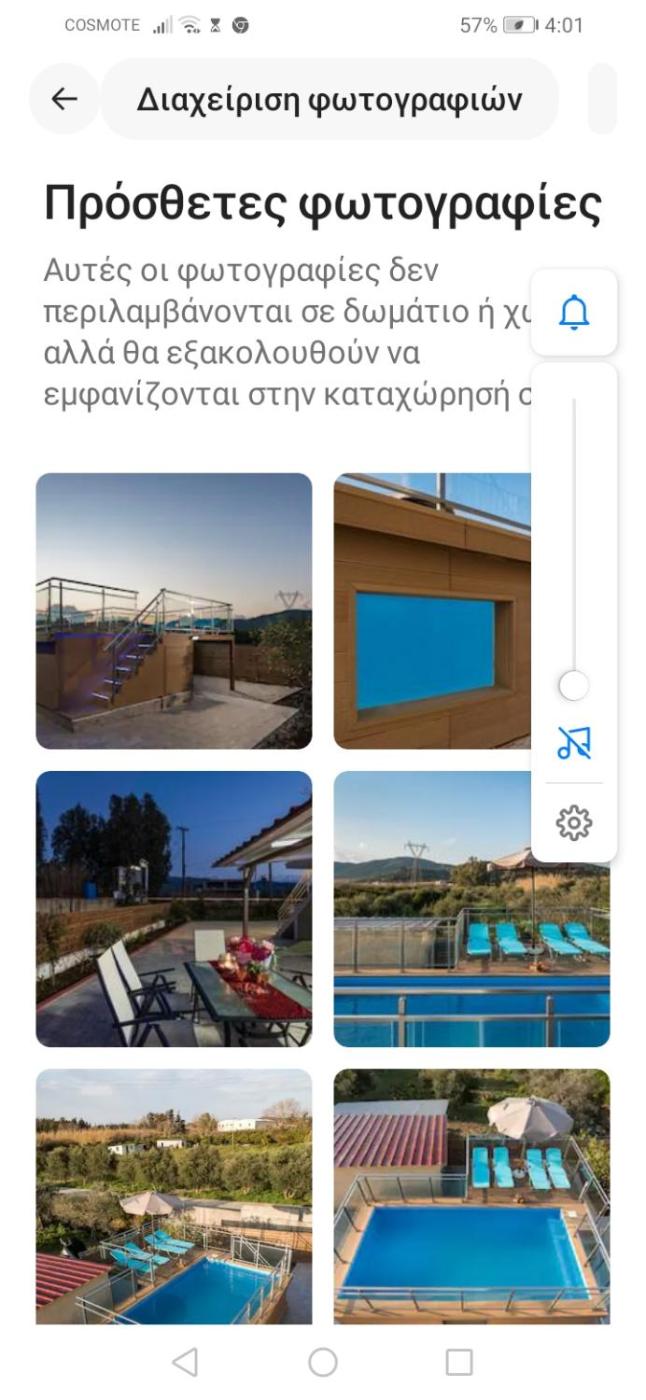Open recent apps from navigation bar
Screen dimensions: 646x1400
[x=459, y=1361]
